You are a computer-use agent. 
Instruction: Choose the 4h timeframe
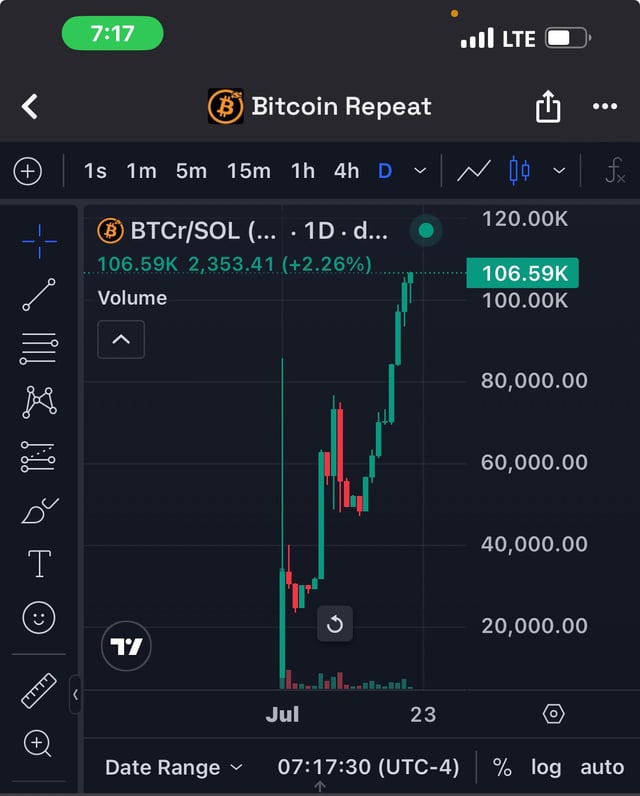(x=346, y=171)
